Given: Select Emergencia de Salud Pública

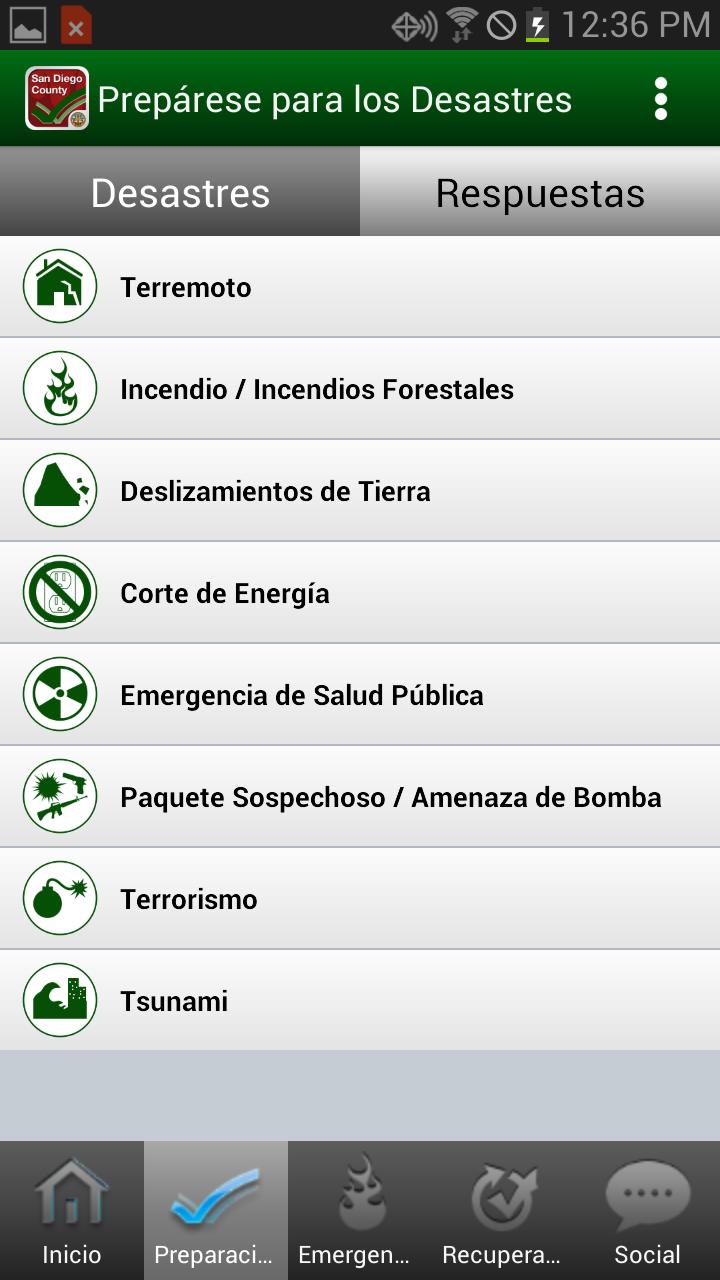Looking at the screenshot, I should click(360, 695).
